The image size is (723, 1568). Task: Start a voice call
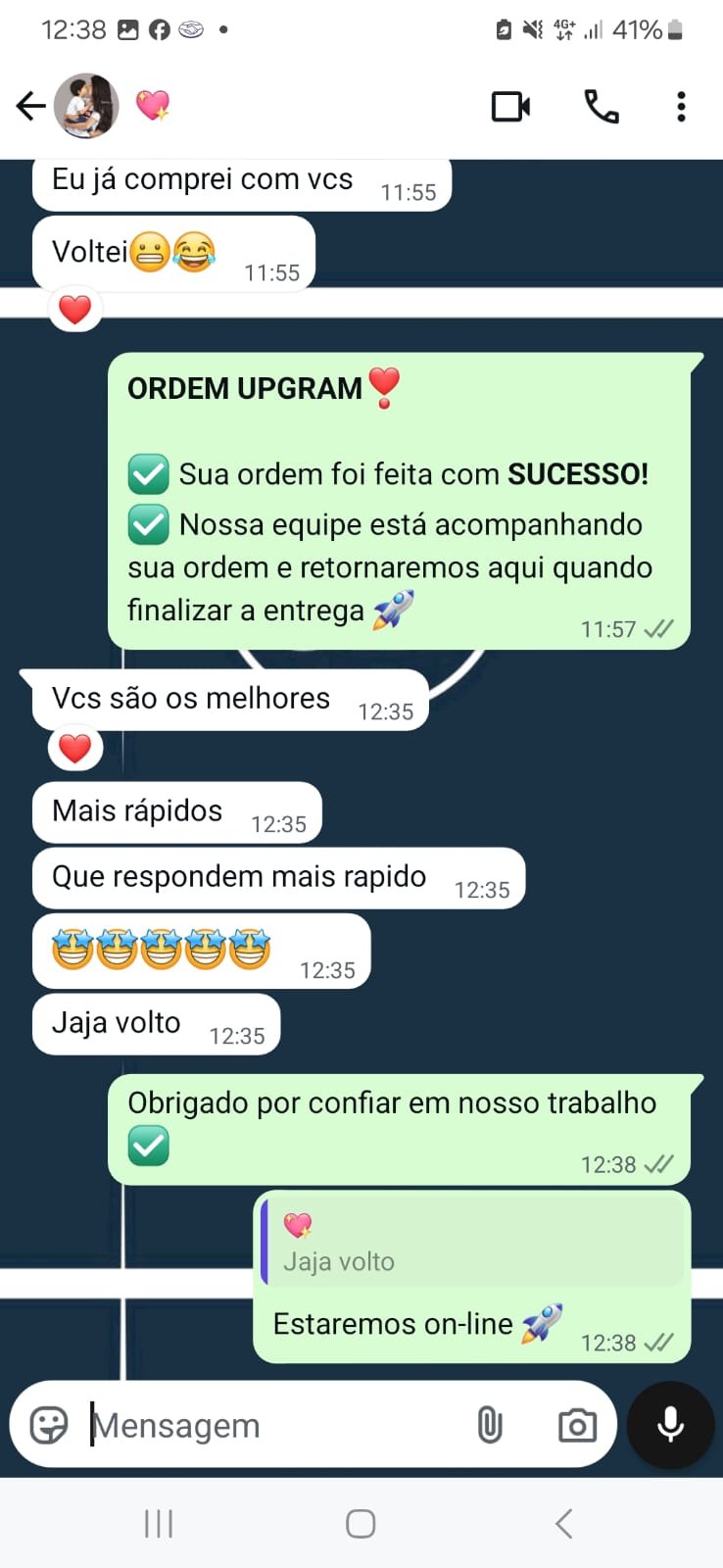point(601,106)
